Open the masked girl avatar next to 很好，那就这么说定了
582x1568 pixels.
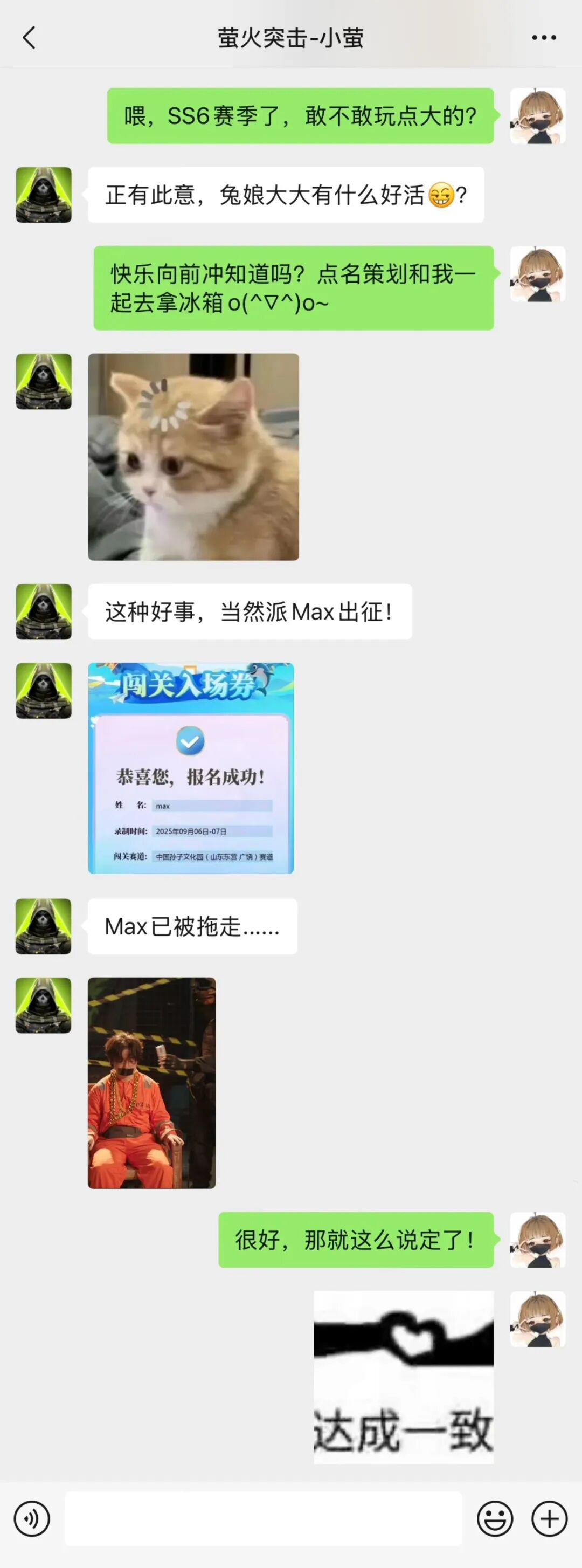point(538,1239)
